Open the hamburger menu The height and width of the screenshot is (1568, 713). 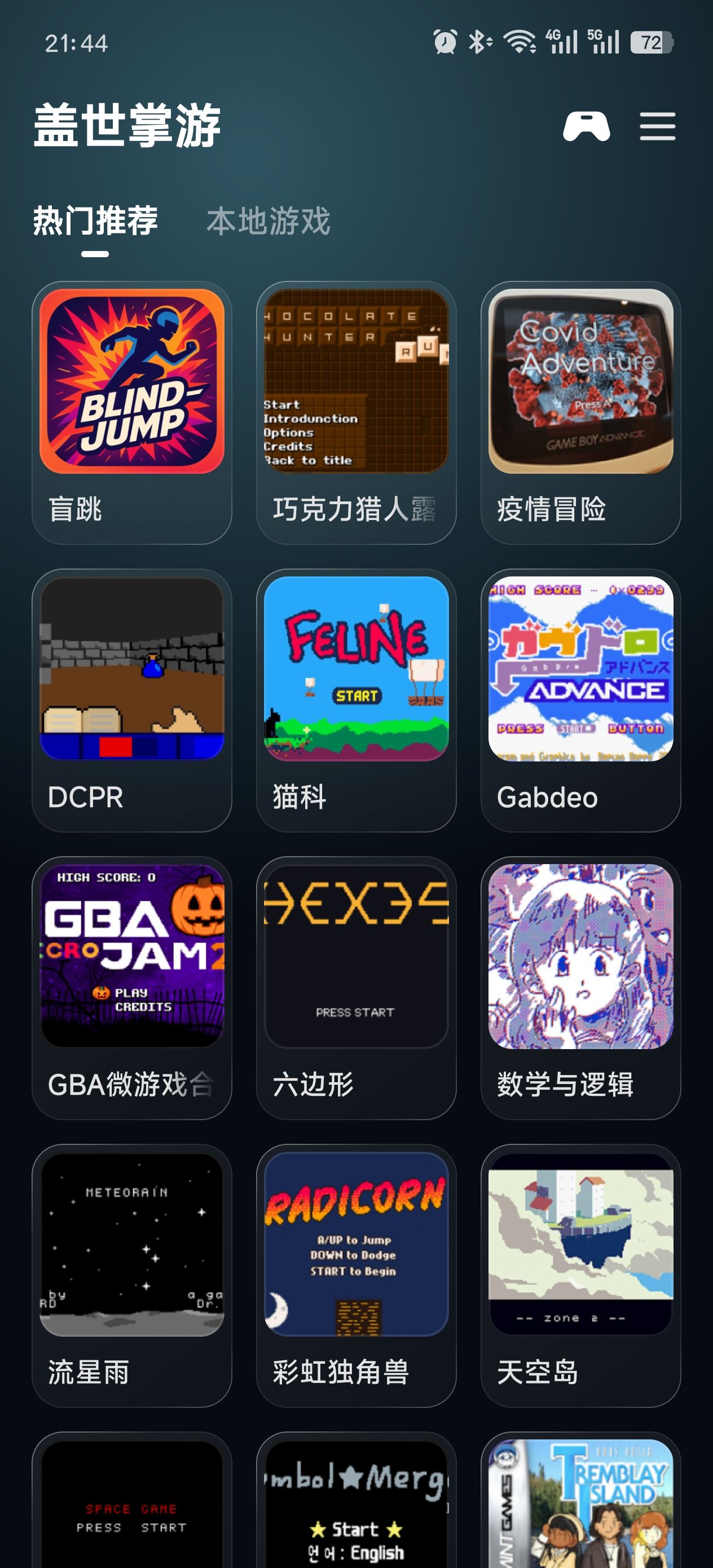(x=657, y=126)
